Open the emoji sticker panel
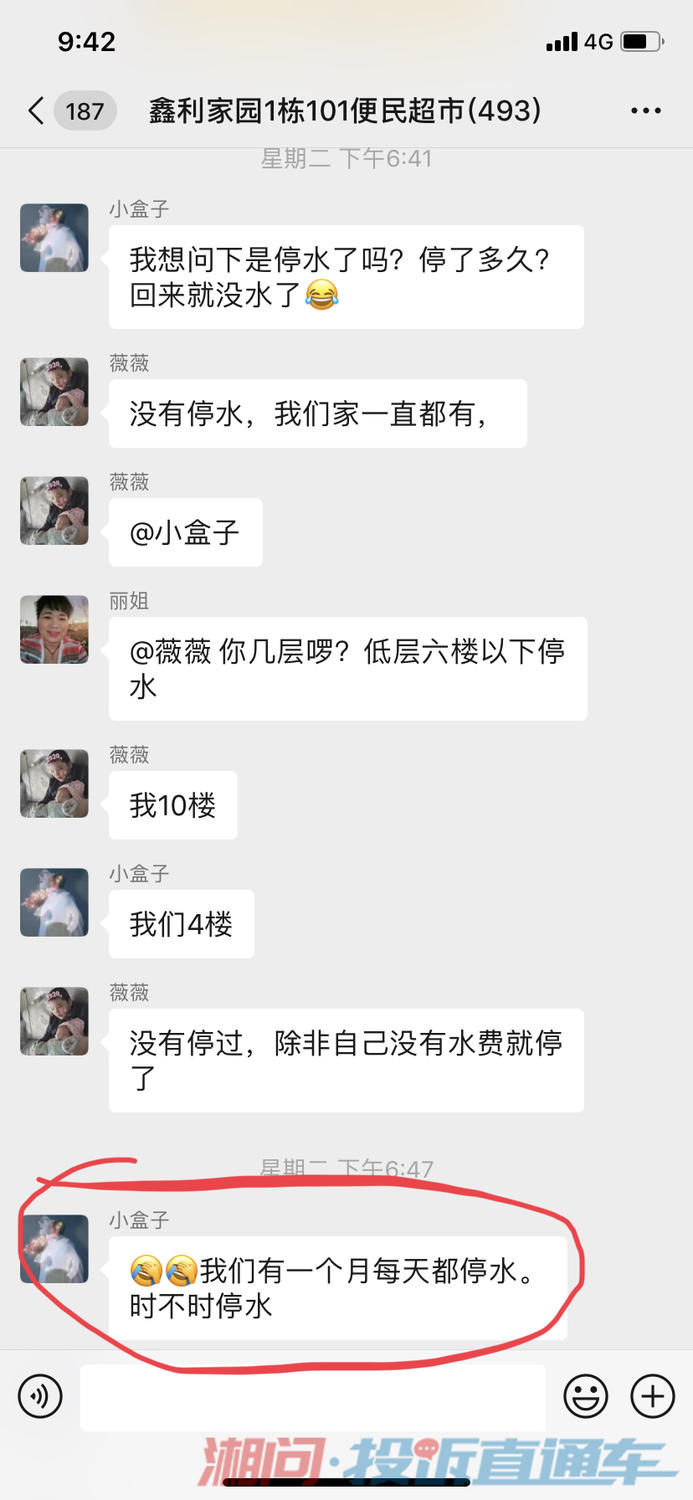 (x=586, y=1395)
